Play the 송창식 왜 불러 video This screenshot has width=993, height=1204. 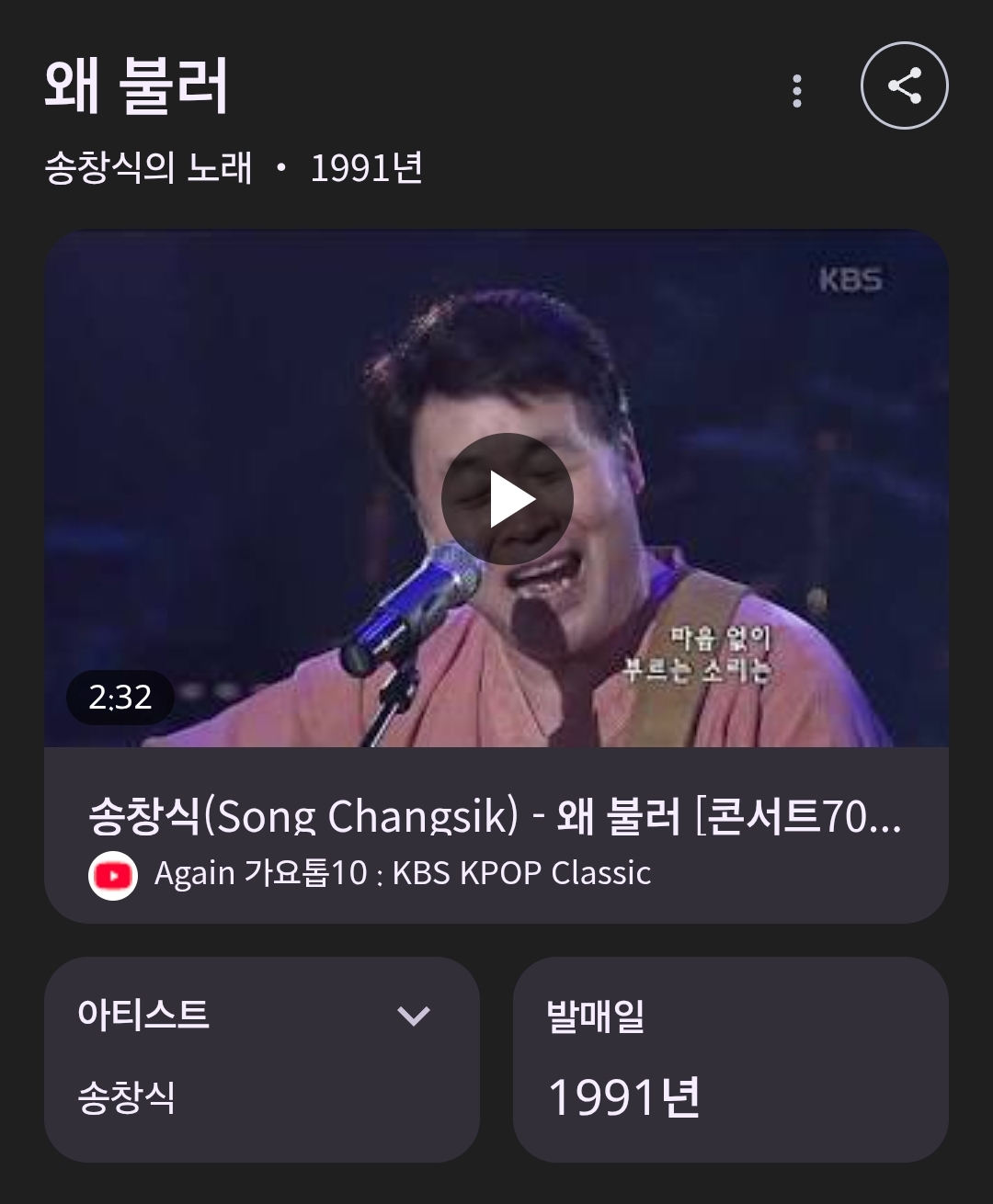(508, 499)
